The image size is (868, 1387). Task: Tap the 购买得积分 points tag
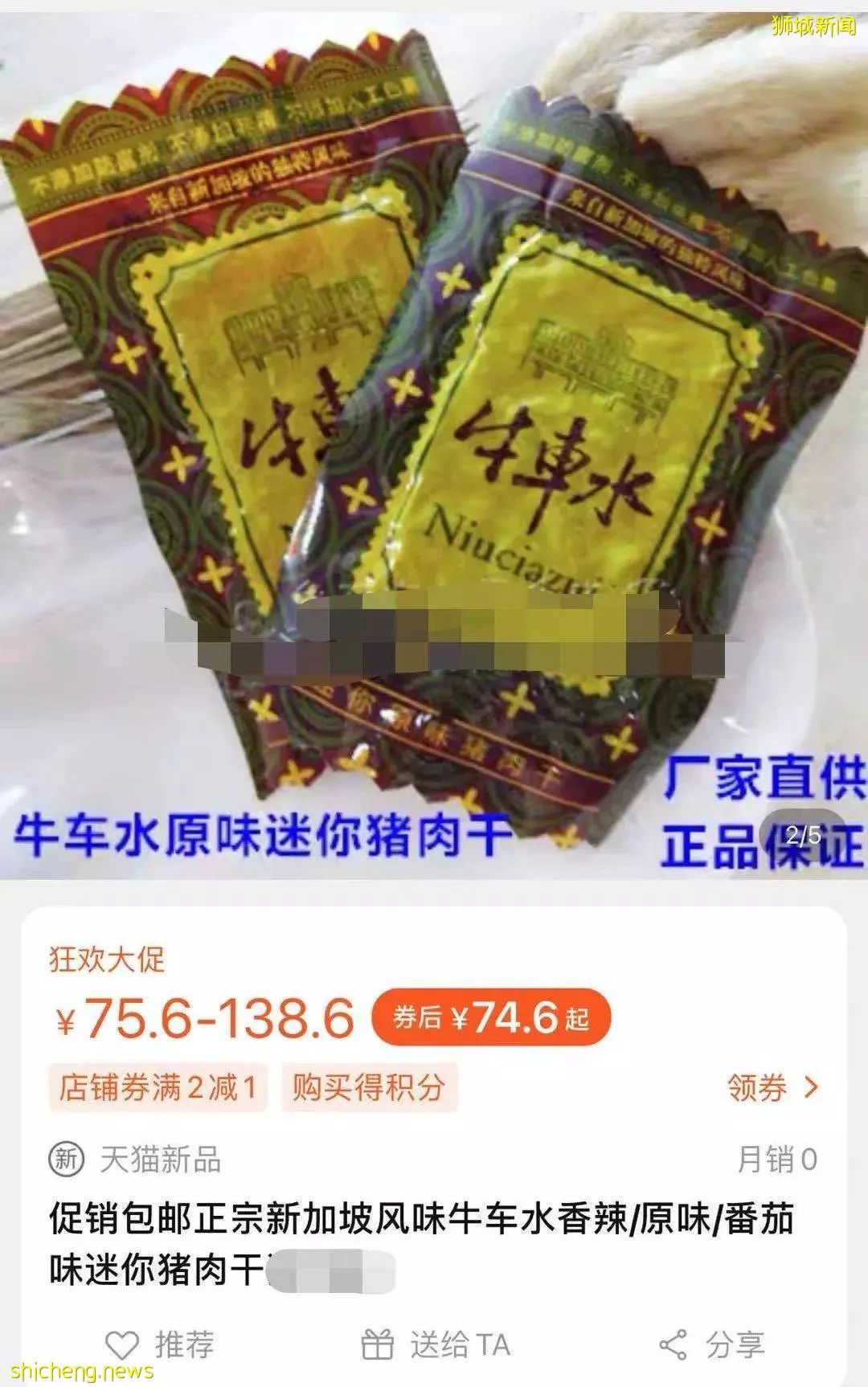[x=369, y=1087]
